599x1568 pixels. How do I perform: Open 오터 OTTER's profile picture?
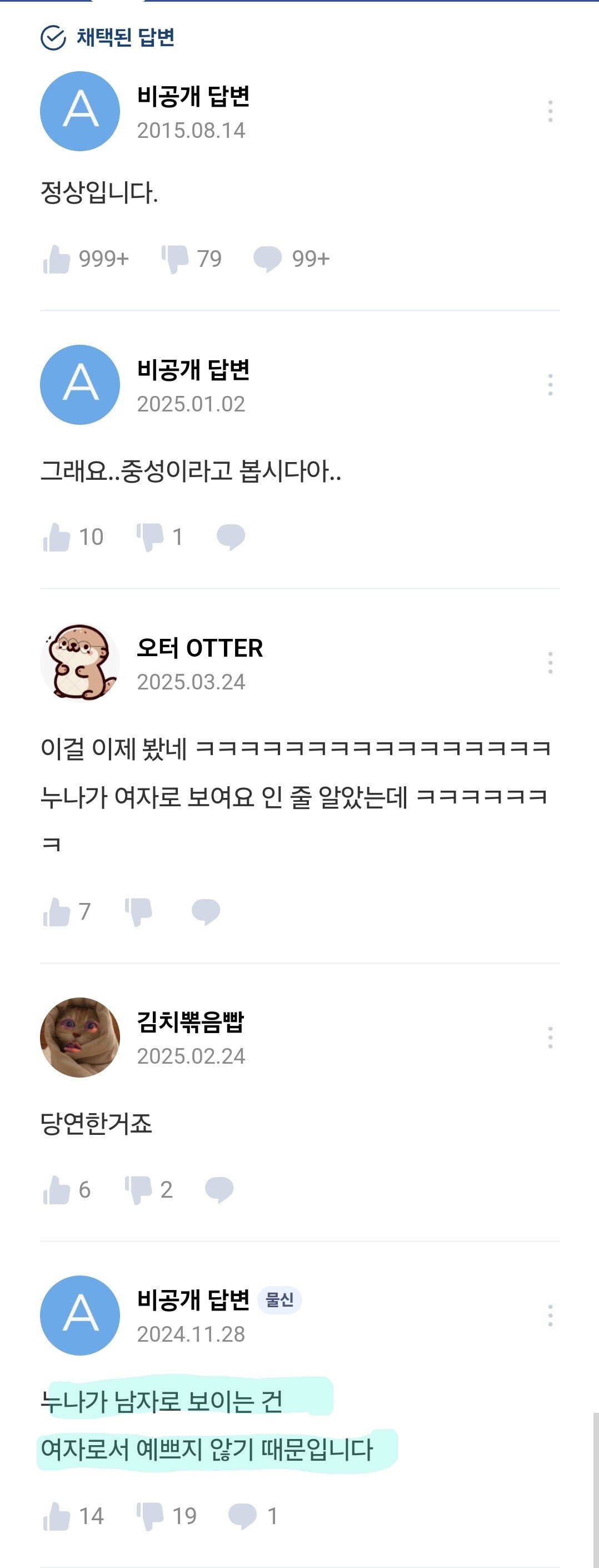(x=79, y=662)
